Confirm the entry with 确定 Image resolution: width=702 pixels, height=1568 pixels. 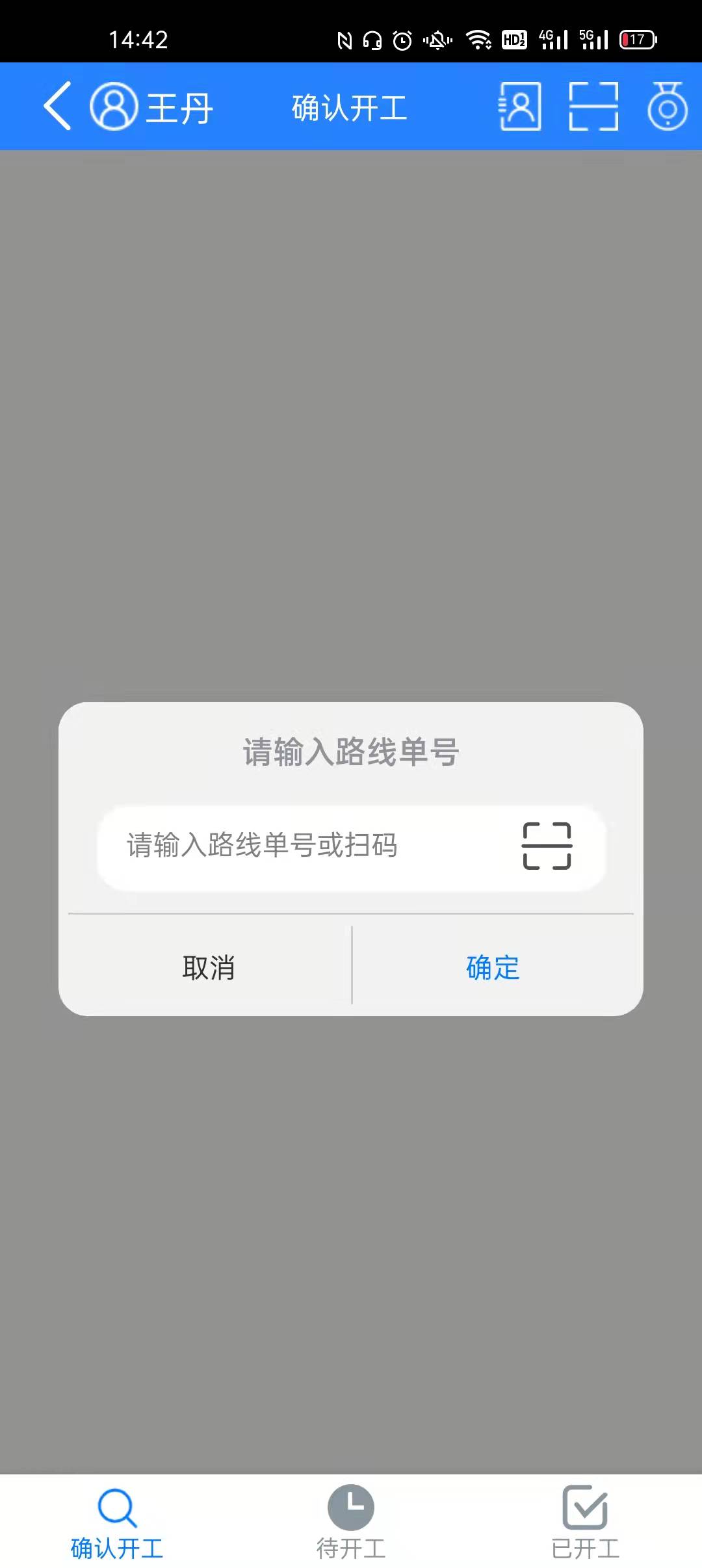[493, 967]
